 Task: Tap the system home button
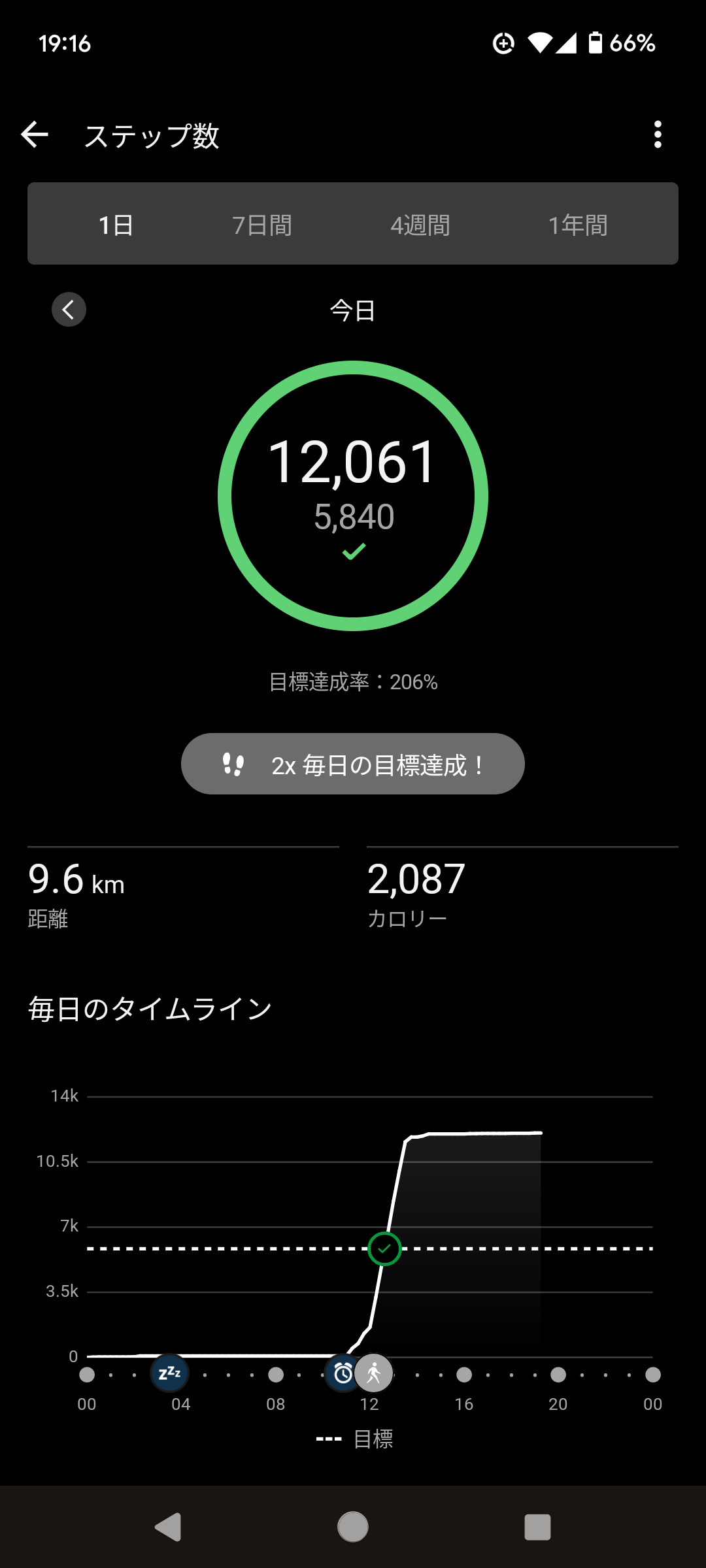[x=353, y=1527]
